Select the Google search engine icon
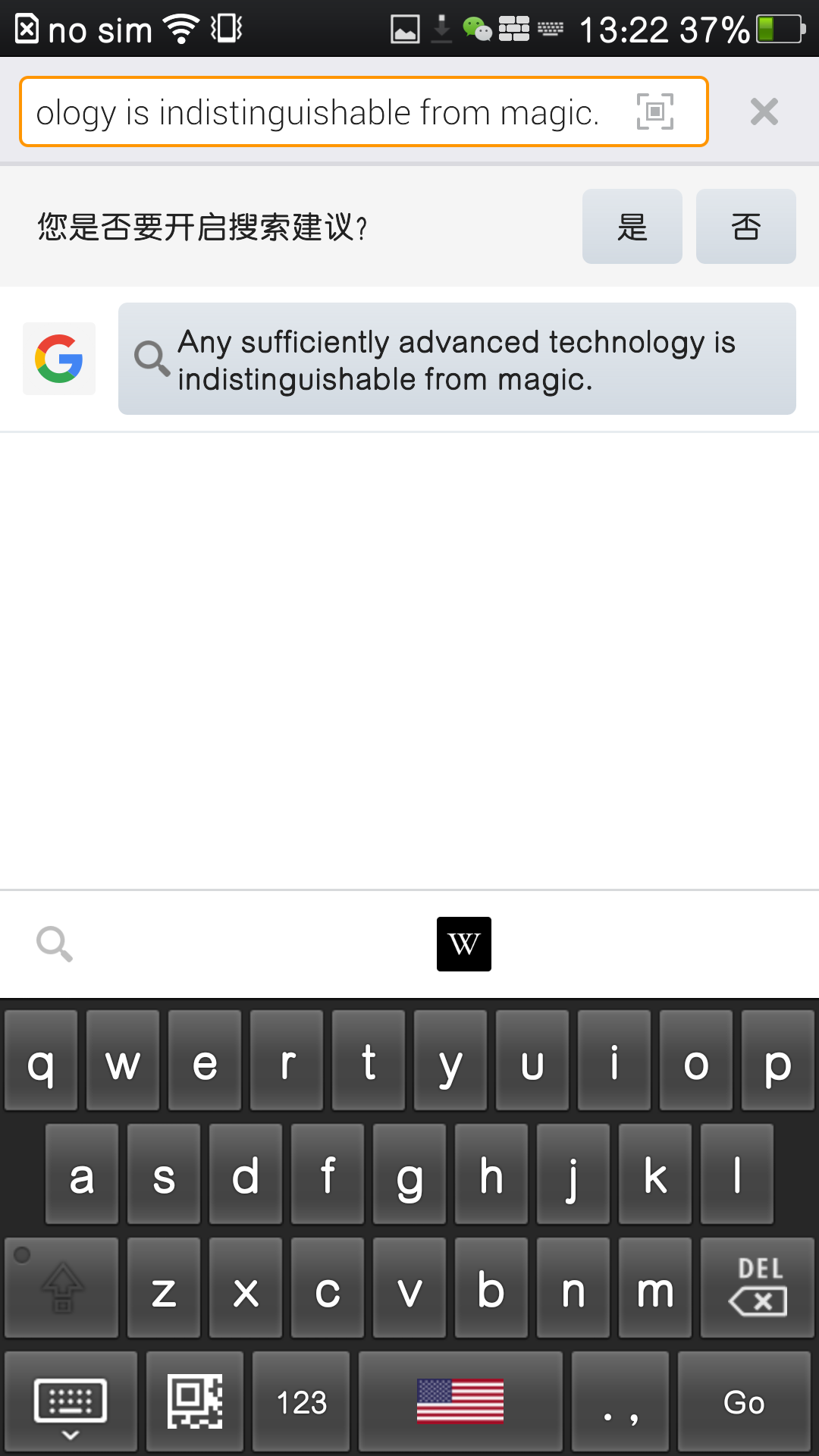This screenshot has width=819, height=1456. (x=59, y=359)
